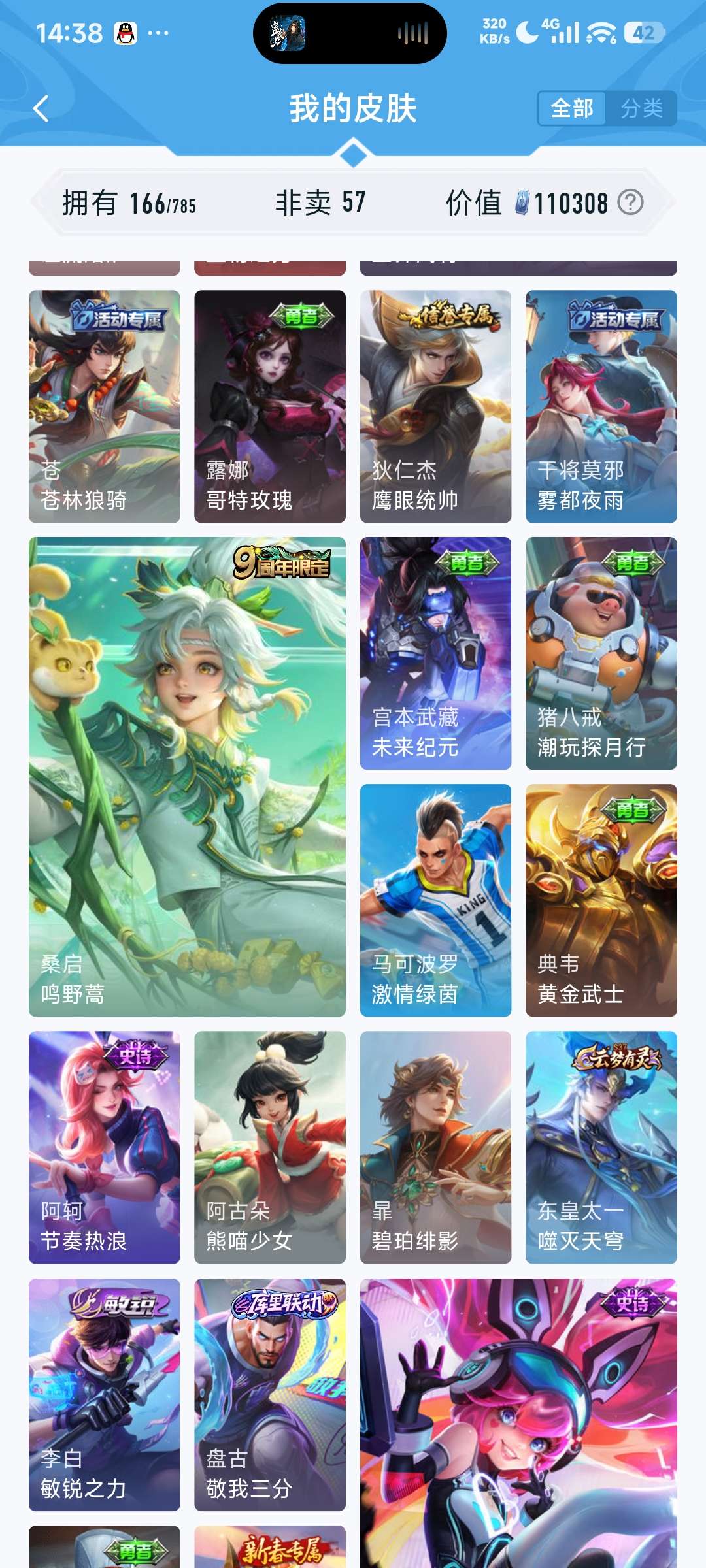The height and width of the screenshot is (1568, 706).
Task: Open 李白 敏锐之力 skin card
Action: point(104,1394)
